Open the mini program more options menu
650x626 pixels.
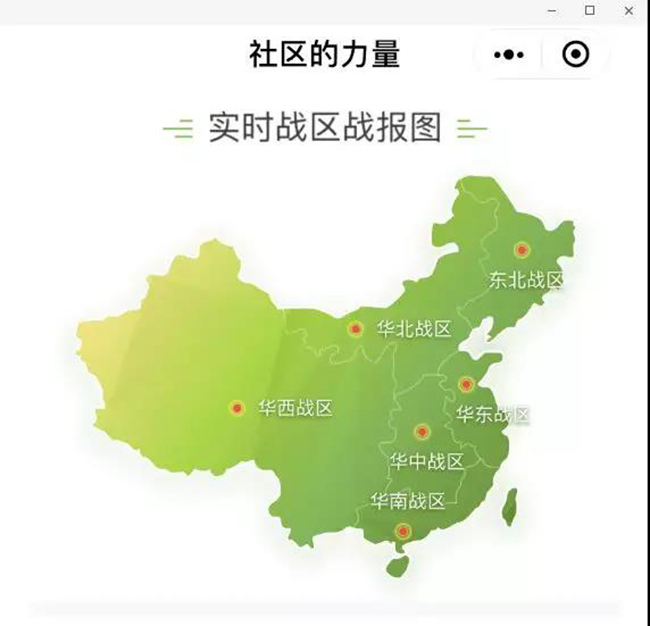pos(509,54)
